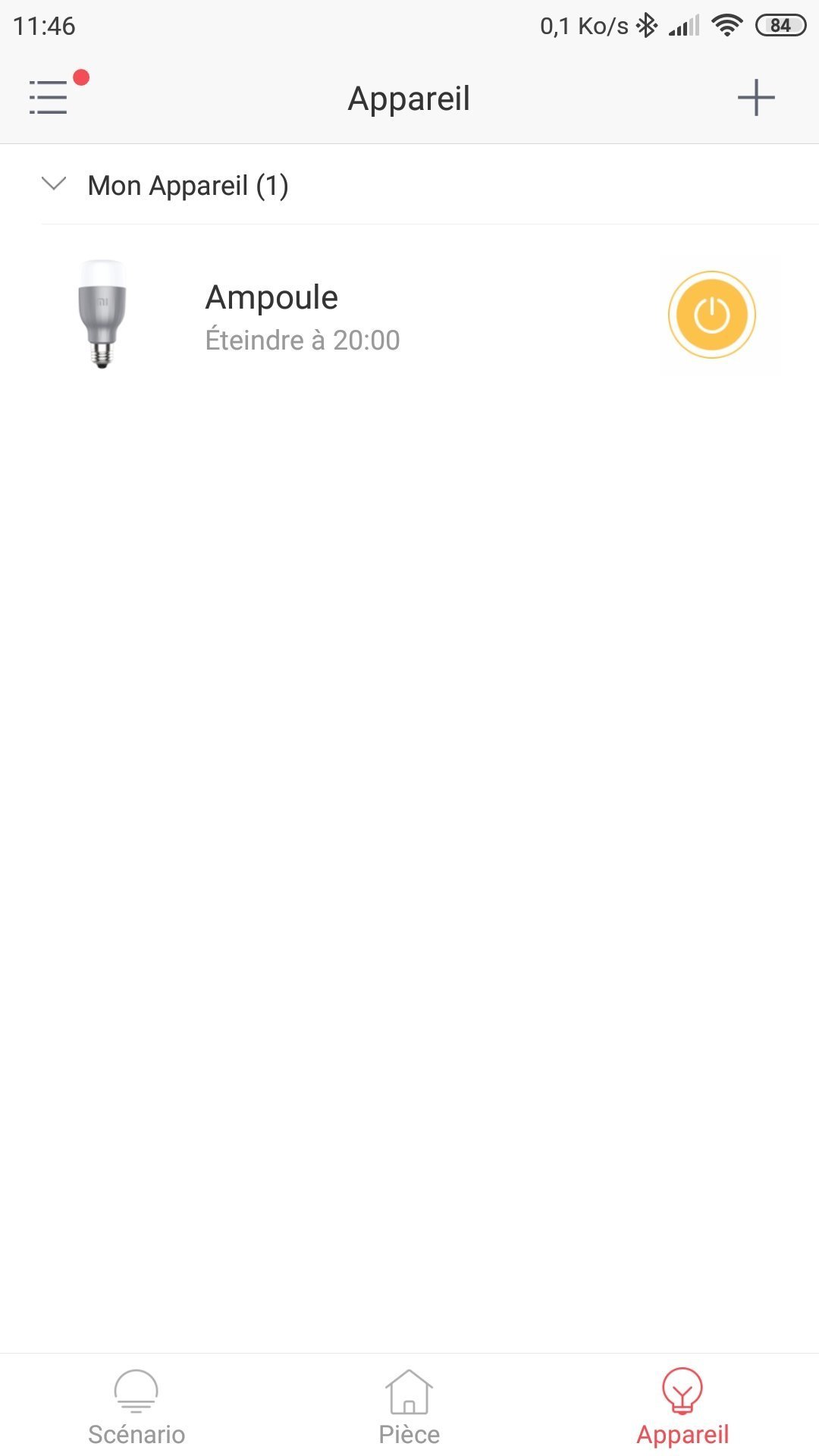Toggle the Ampoule power button

coord(711,315)
